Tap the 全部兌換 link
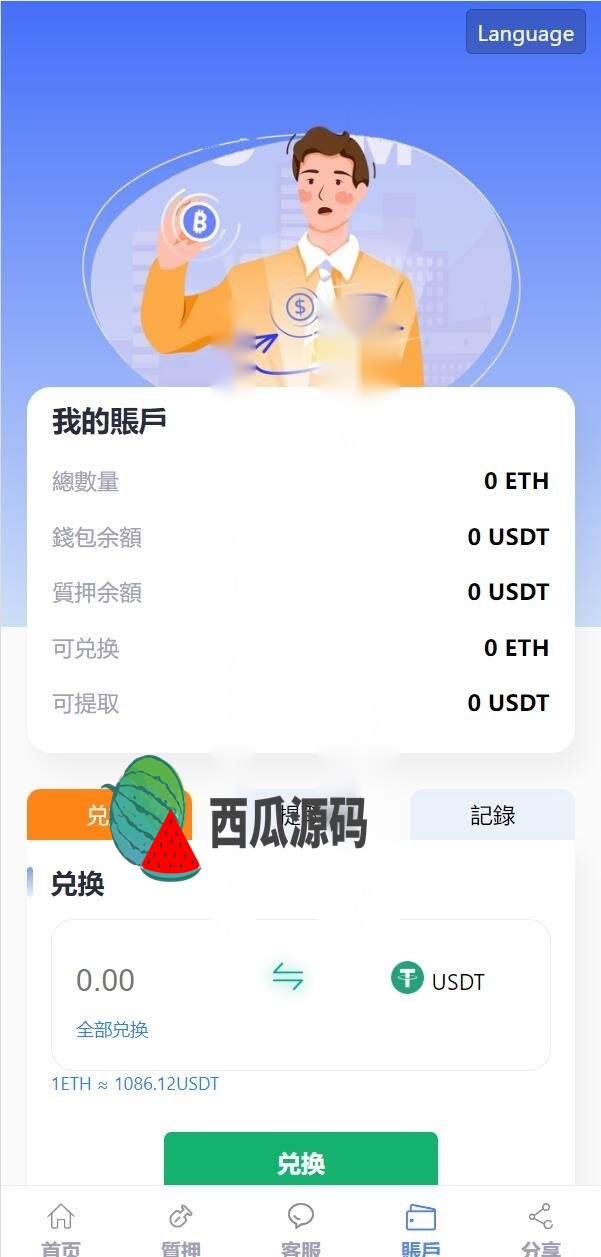The width and height of the screenshot is (601, 1257). pyautogui.click(x=112, y=1030)
